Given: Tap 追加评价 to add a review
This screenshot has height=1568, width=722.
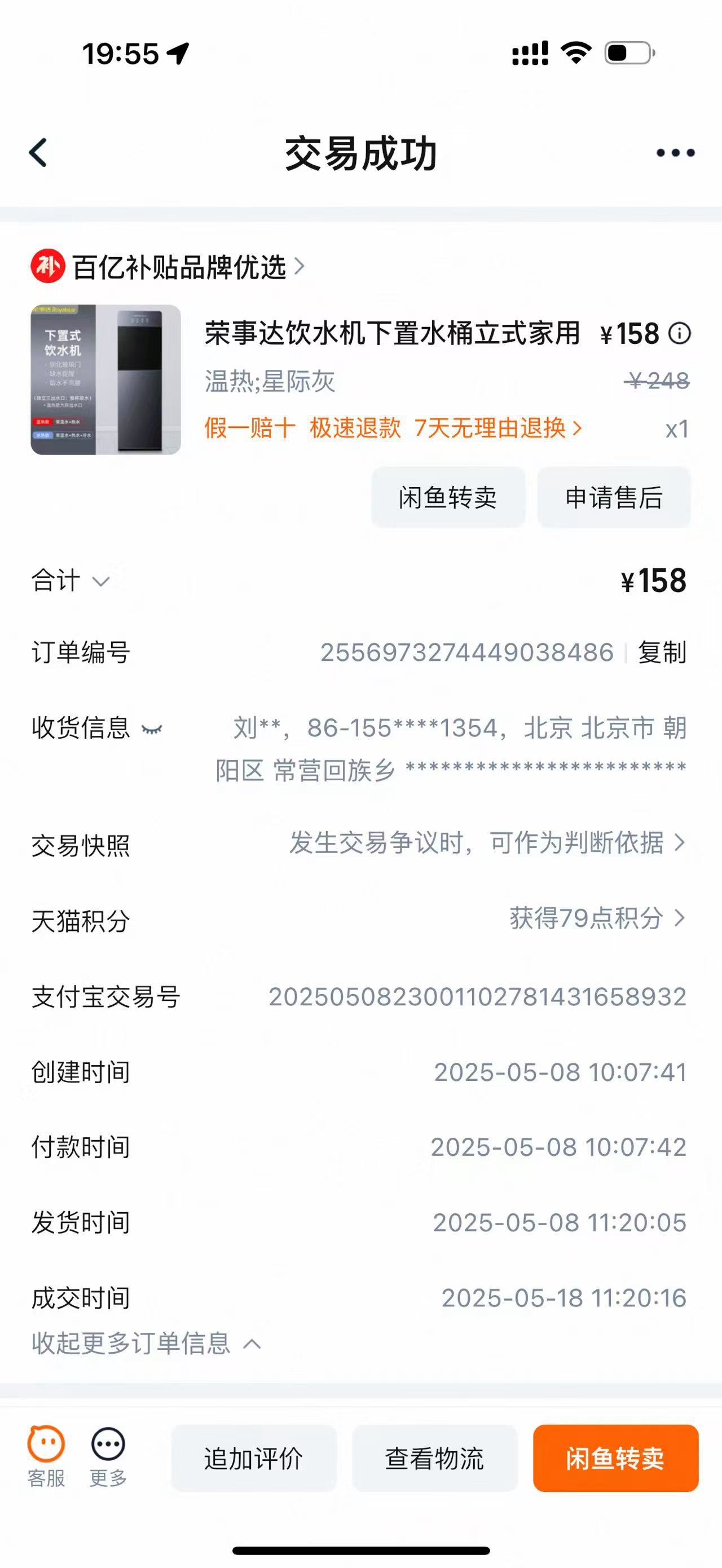Looking at the screenshot, I should [x=254, y=1458].
